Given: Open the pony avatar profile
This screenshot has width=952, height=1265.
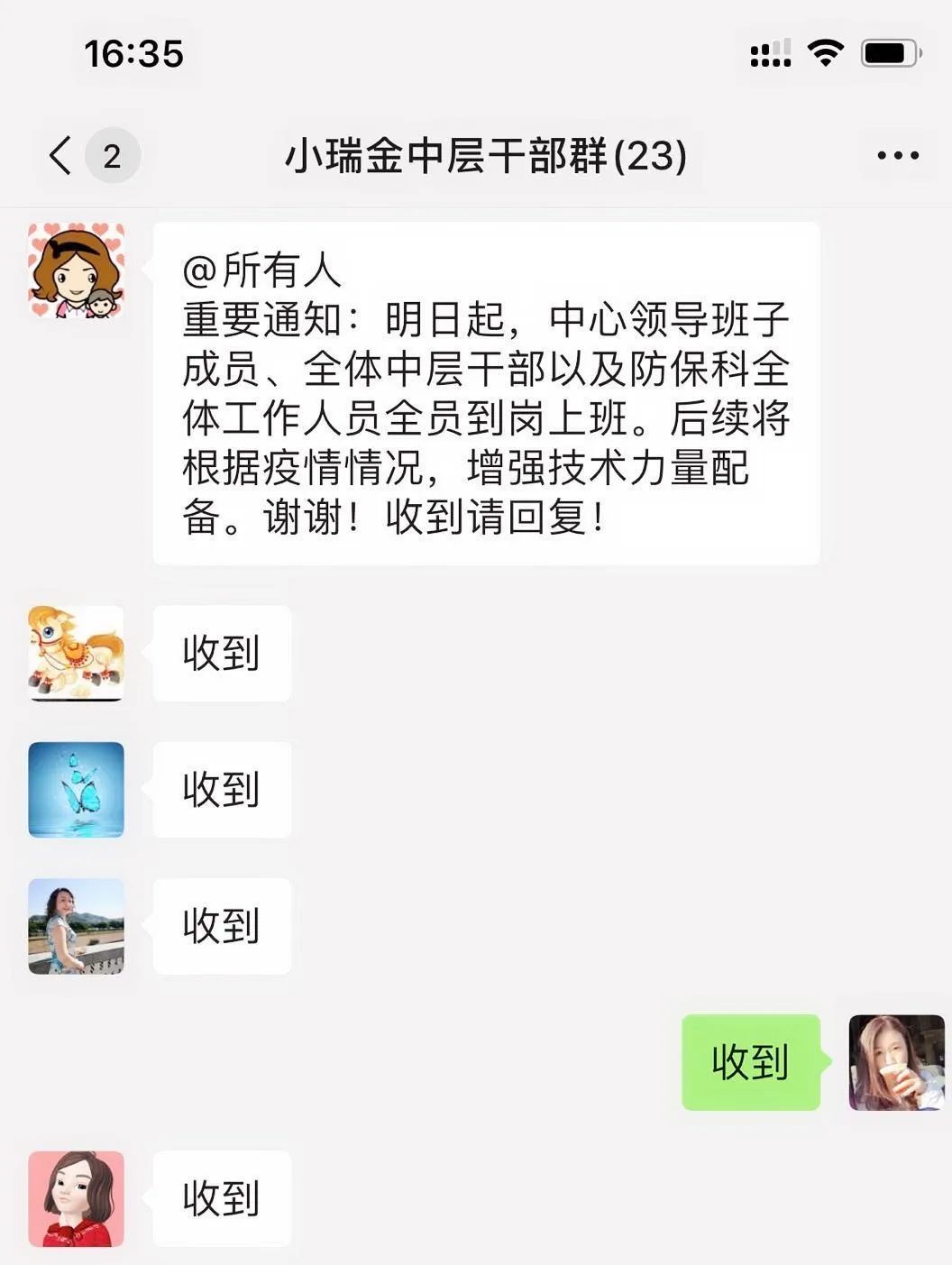Looking at the screenshot, I should click(76, 653).
